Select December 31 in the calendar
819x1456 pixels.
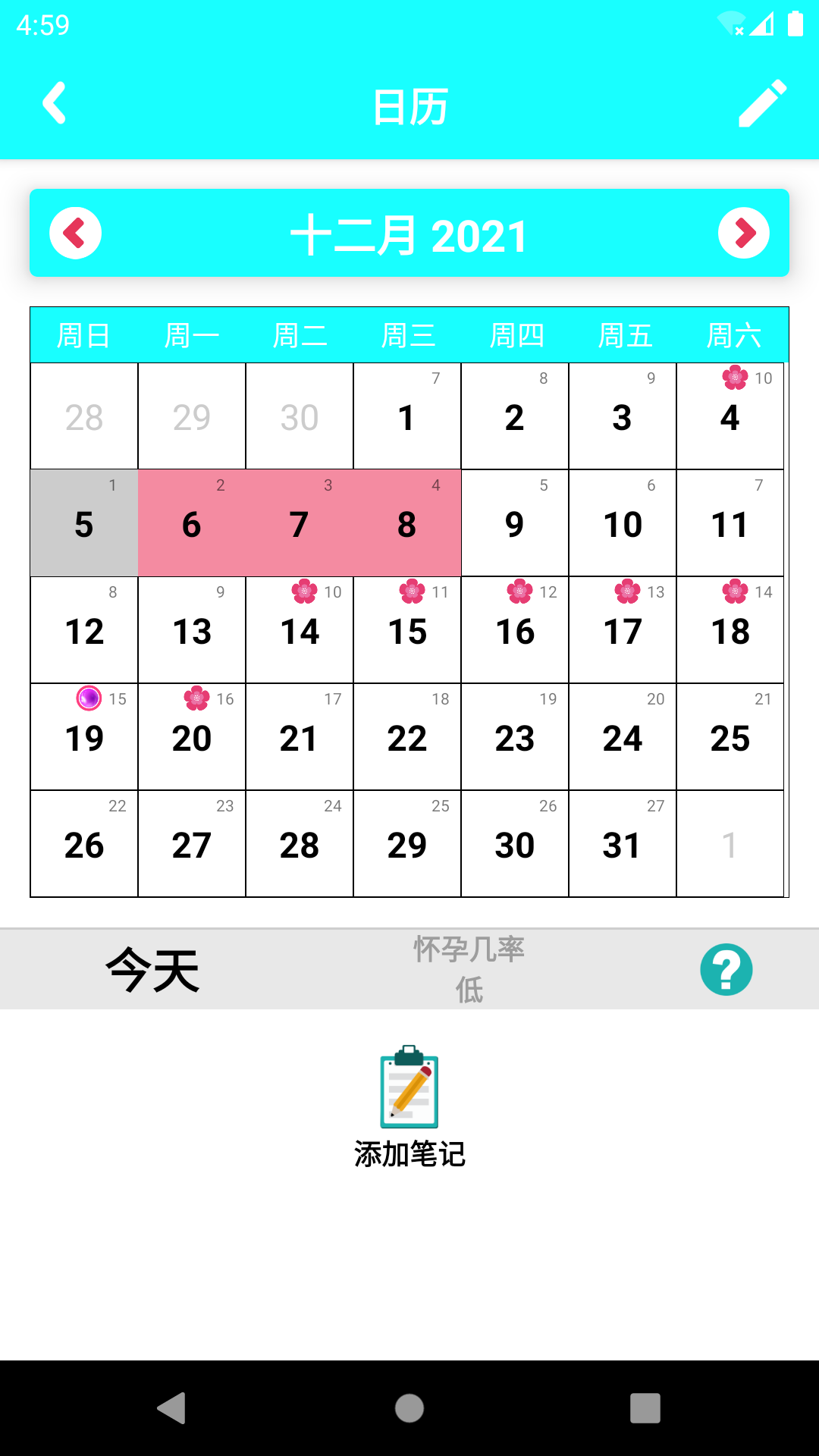pos(623,844)
